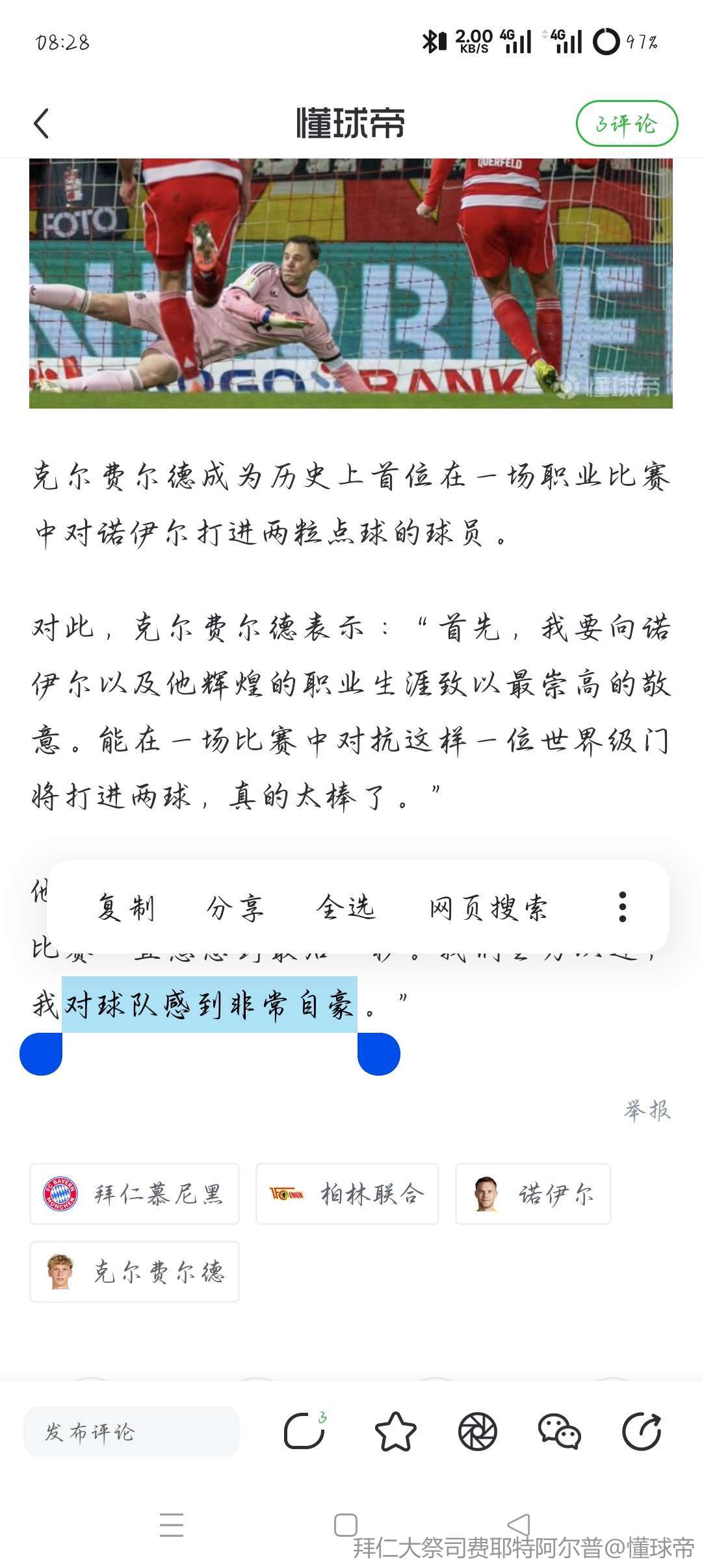Image resolution: width=702 pixels, height=1568 pixels.
Task: Open the 拜仁慕尼黑 team tag
Action: 135,1194
